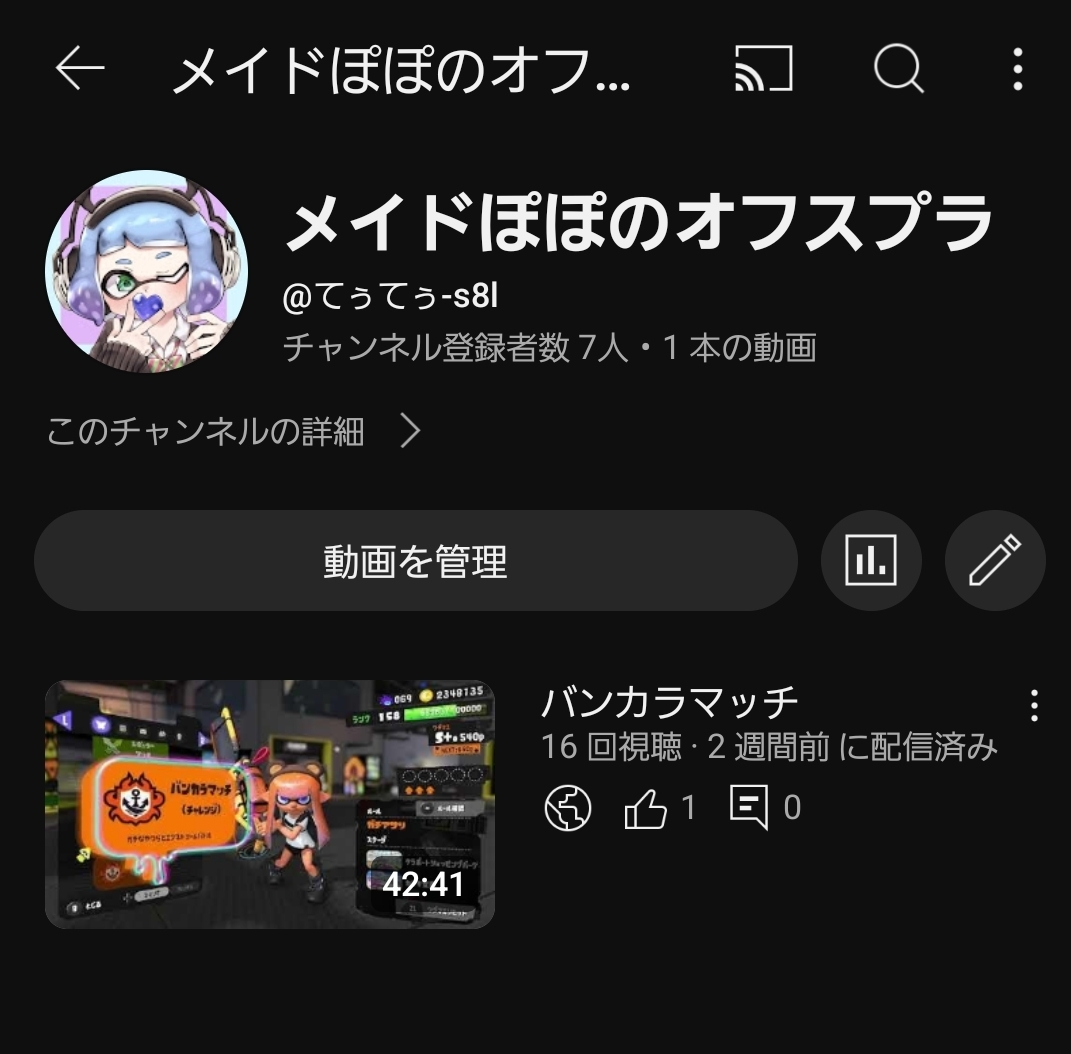This screenshot has width=1071, height=1054.
Task: Open channel analytics chart button
Action: click(x=870, y=560)
